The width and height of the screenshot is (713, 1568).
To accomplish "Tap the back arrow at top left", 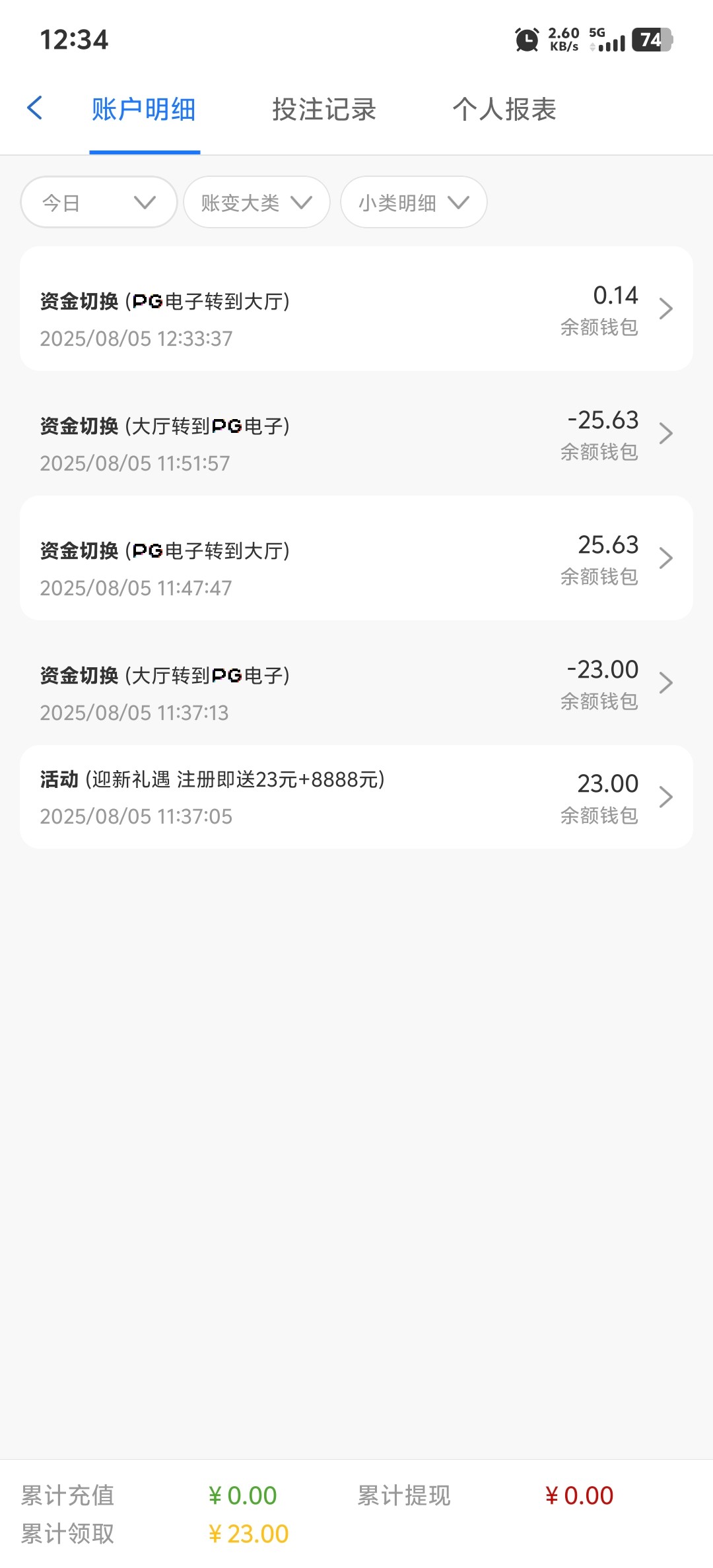I will point(36,108).
